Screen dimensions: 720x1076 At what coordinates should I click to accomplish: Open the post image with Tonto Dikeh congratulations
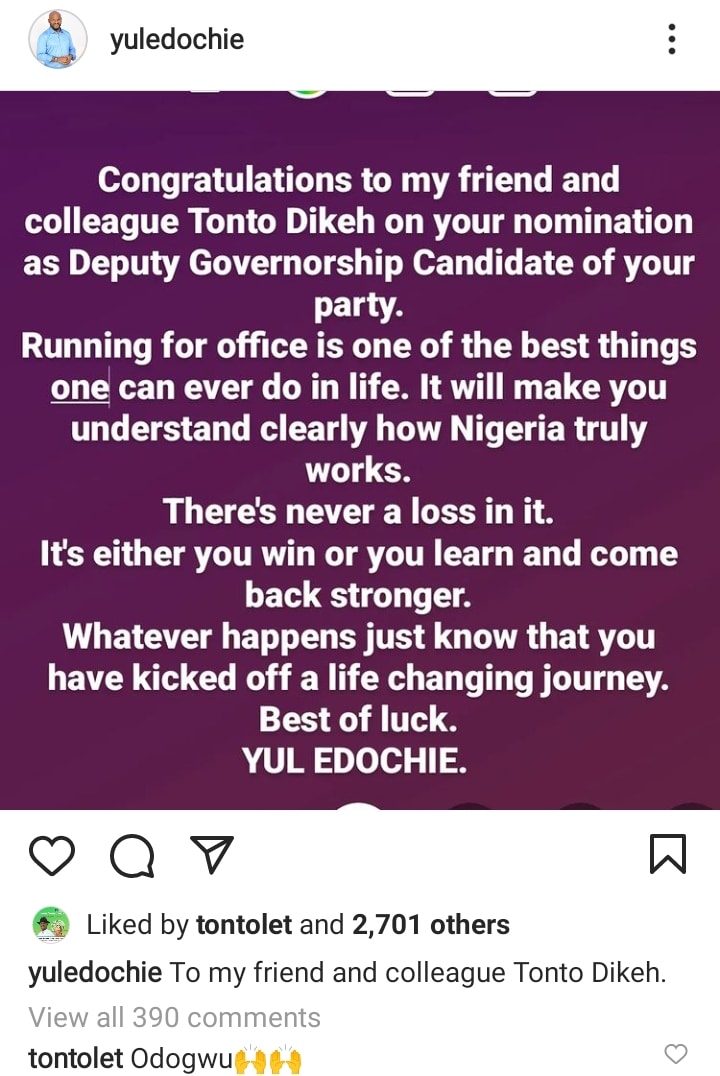pos(360,450)
